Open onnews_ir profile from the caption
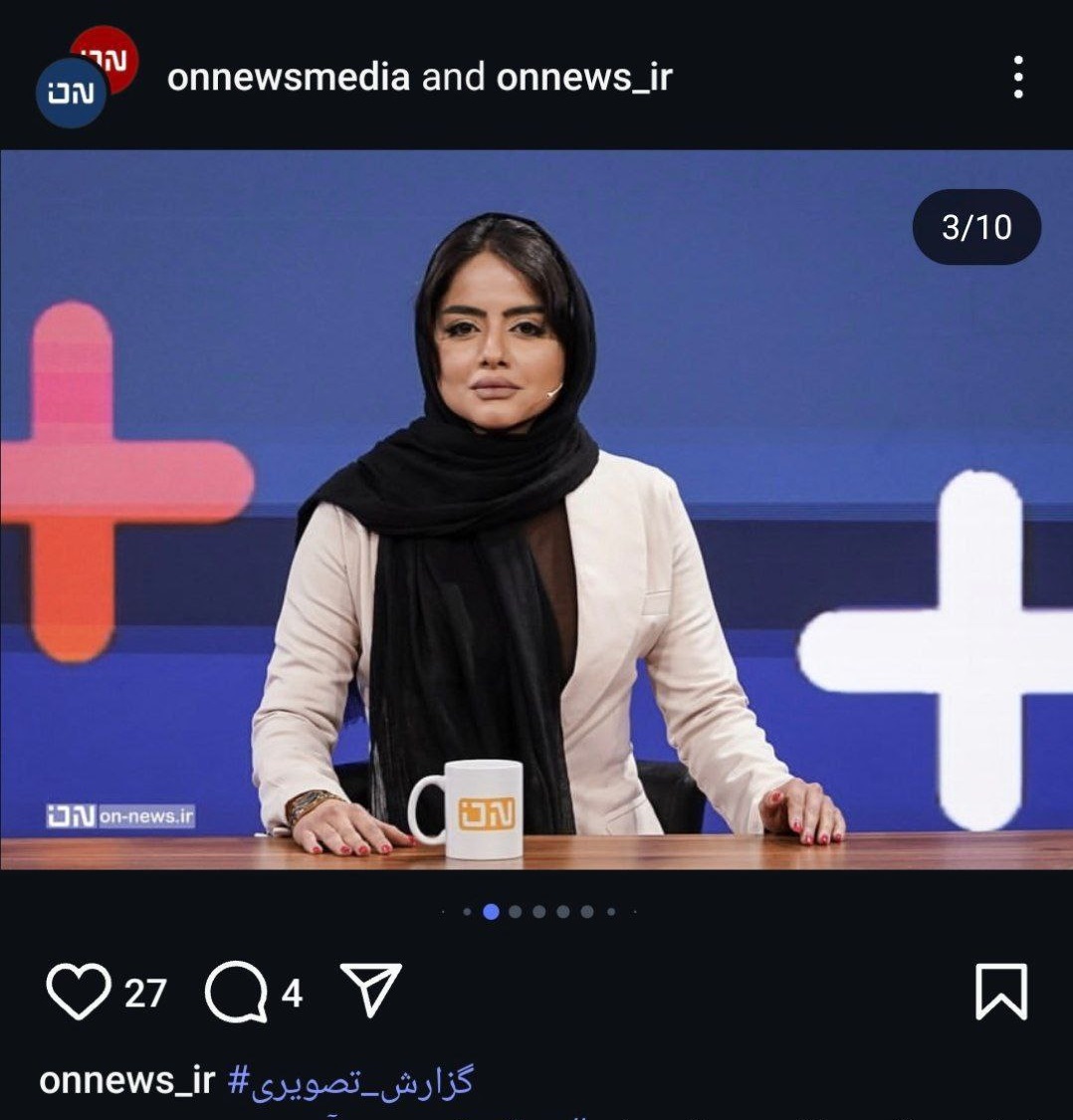This screenshot has width=1073, height=1120. (x=127, y=1081)
